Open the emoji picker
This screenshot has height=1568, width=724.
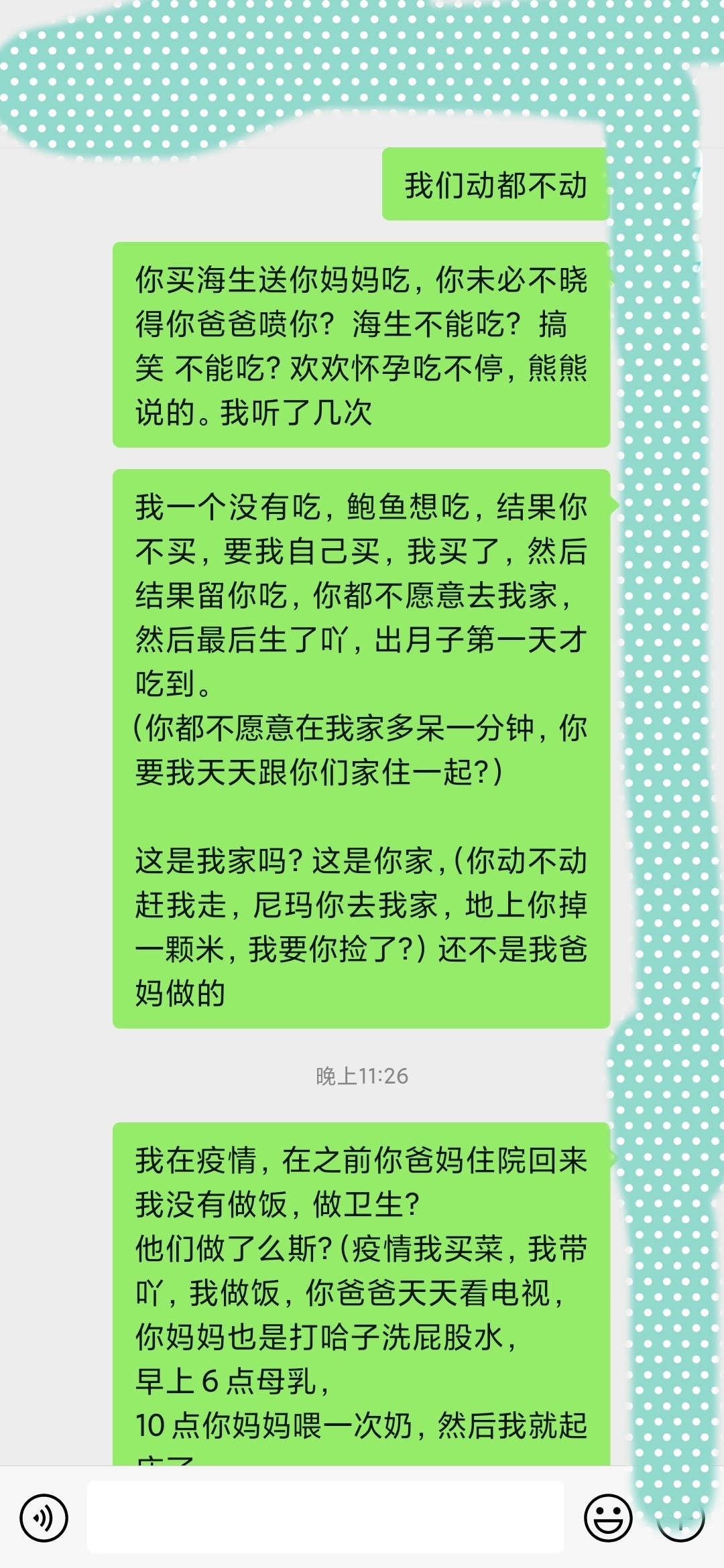click(x=608, y=1518)
